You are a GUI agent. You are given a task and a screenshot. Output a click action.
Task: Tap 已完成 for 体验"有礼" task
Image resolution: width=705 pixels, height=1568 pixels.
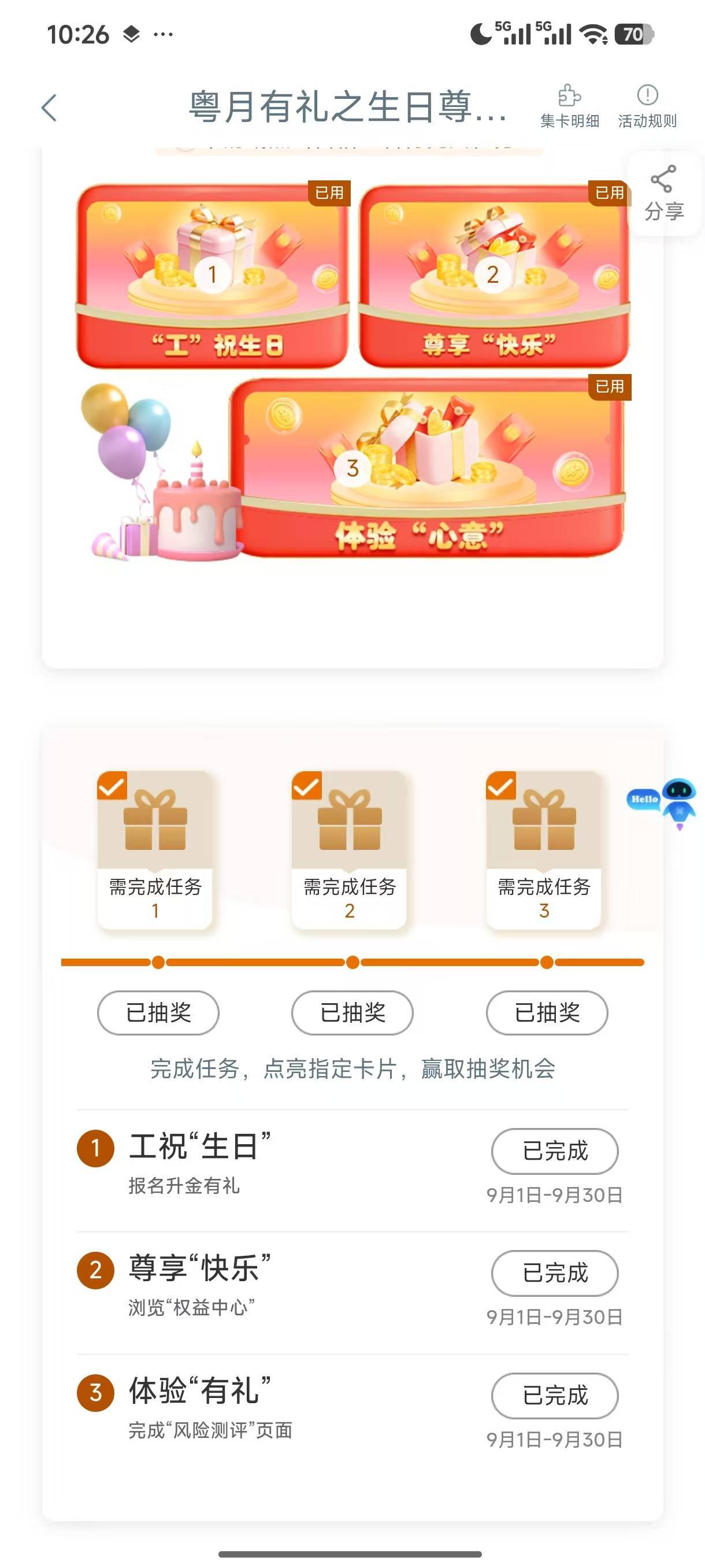point(555,1395)
